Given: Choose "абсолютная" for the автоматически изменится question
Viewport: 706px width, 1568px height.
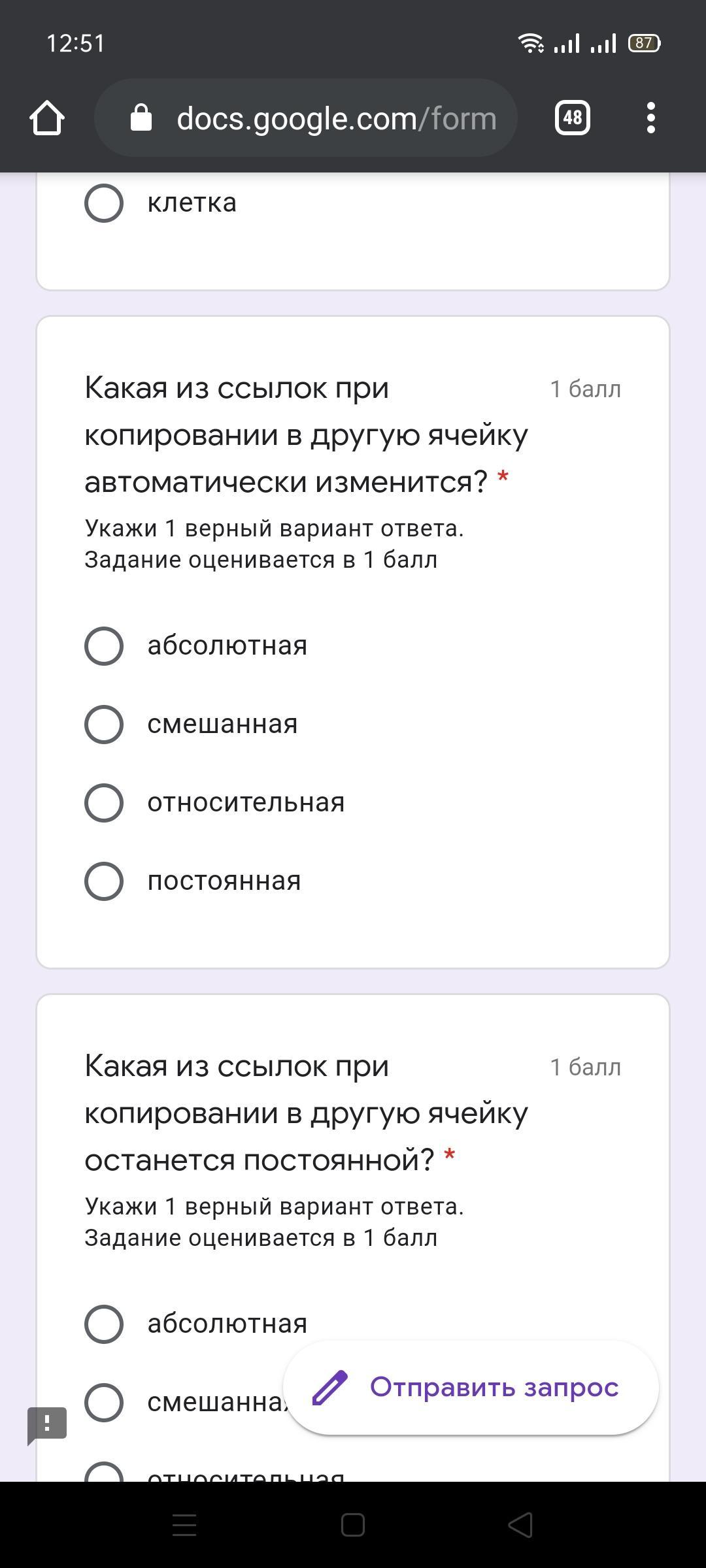Looking at the screenshot, I should click(x=105, y=646).
